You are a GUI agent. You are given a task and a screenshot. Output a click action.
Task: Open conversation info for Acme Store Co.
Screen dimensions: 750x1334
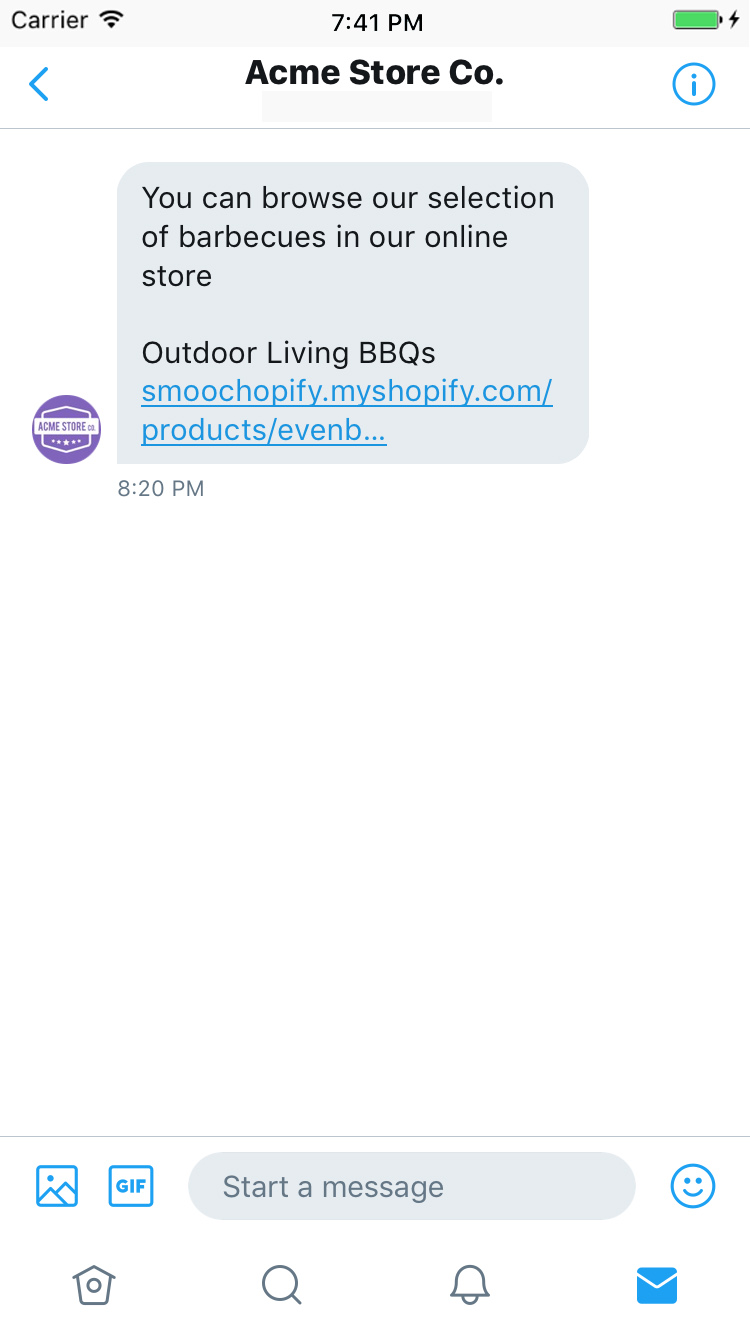pos(693,85)
